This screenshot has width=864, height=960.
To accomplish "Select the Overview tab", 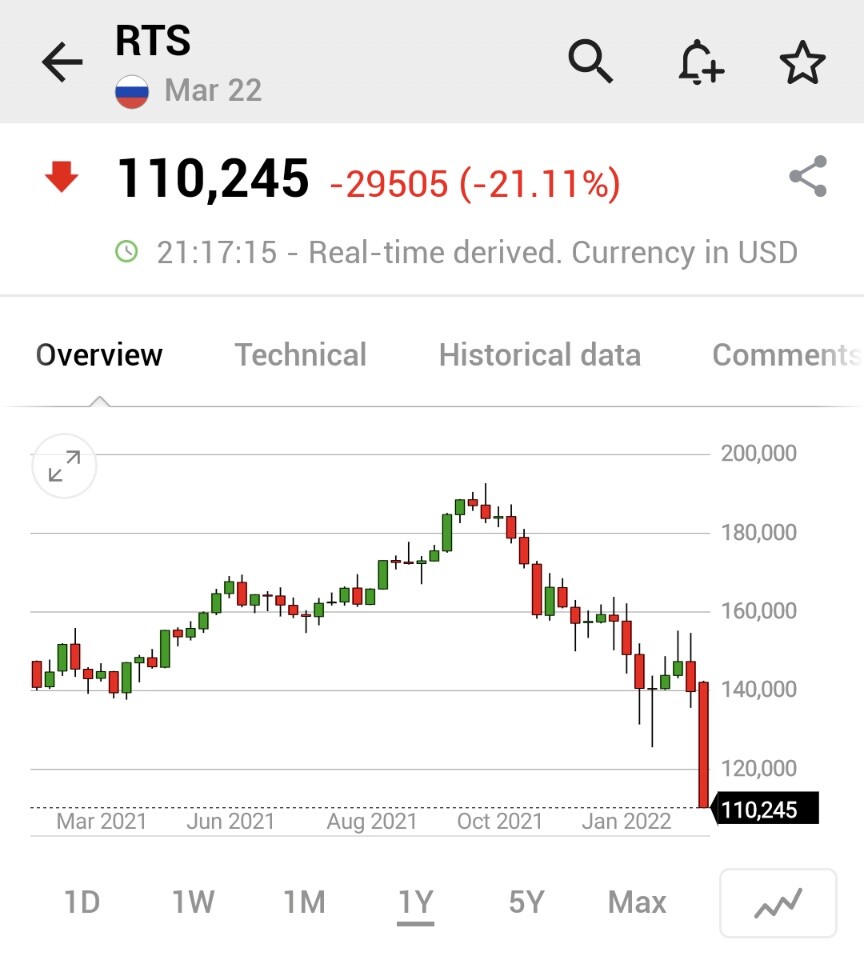I will (x=99, y=355).
